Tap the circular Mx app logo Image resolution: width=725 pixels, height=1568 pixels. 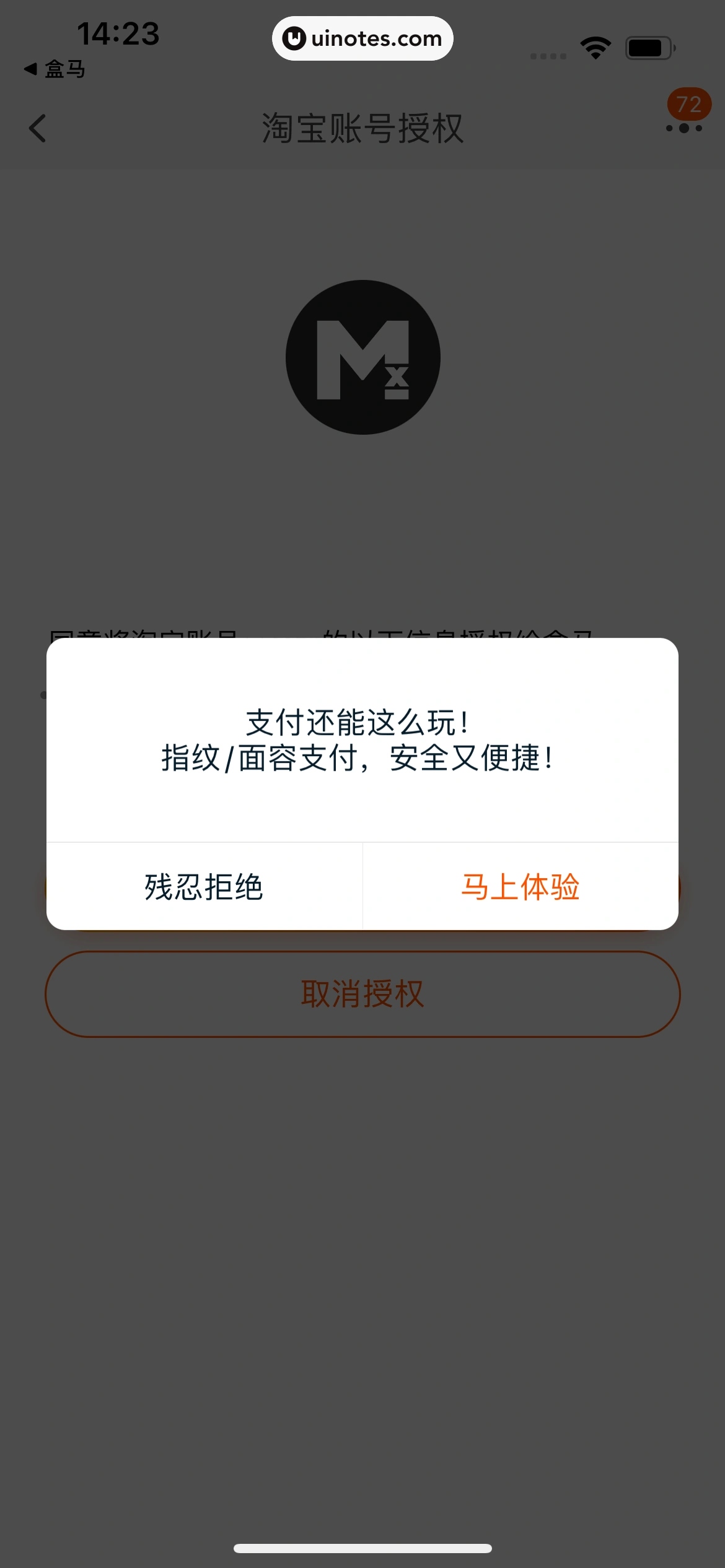point(362,357)
